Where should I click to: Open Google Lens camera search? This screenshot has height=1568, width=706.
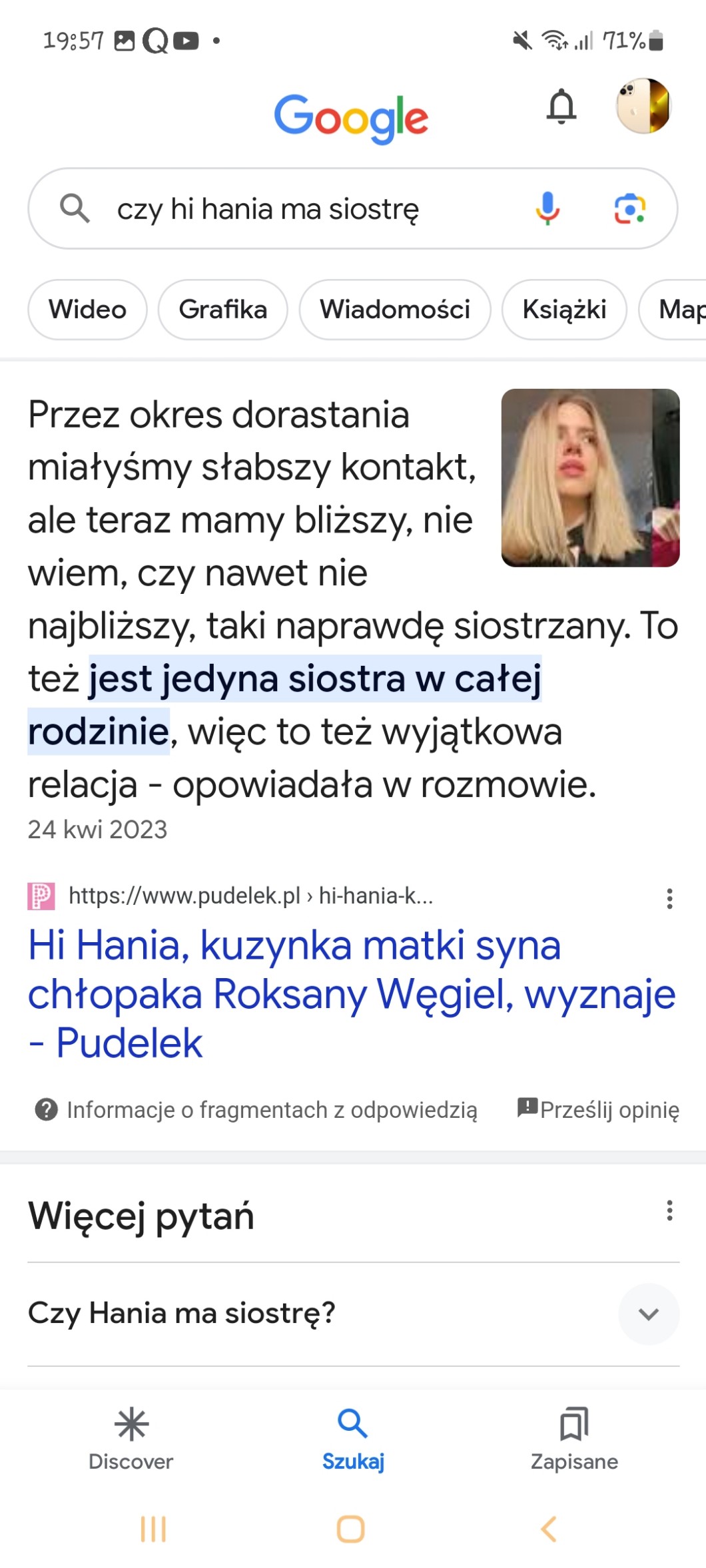click(629, 209)
